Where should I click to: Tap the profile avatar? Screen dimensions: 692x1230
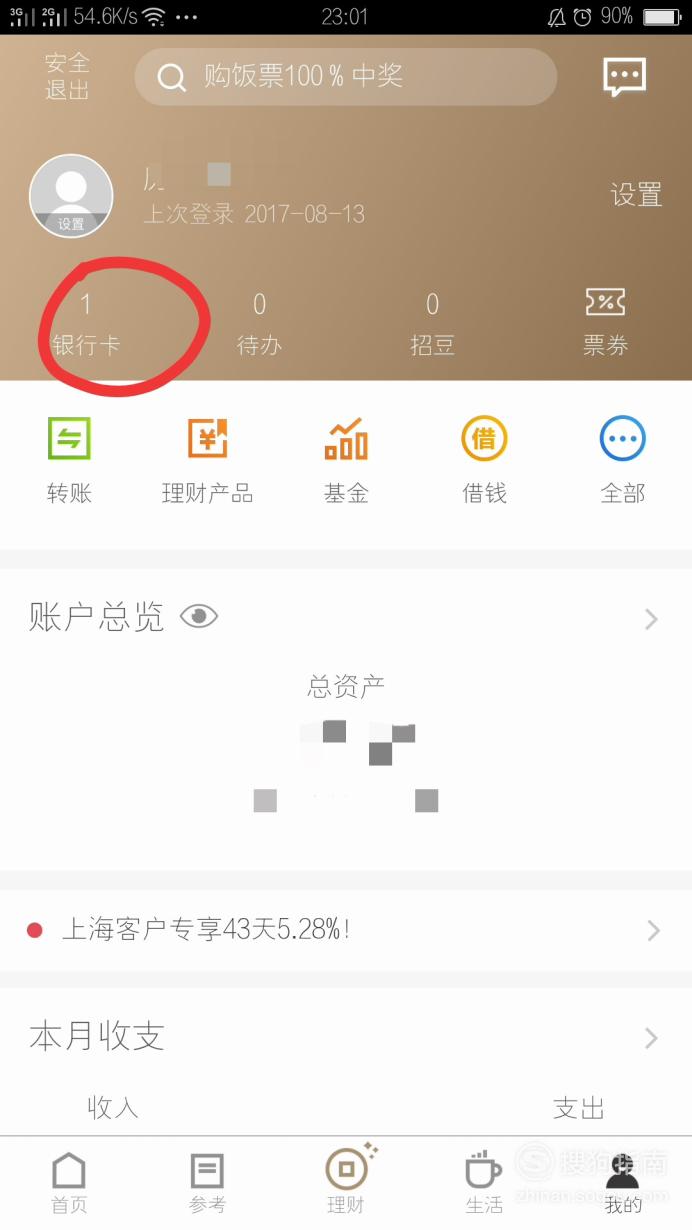tap(71, 196)
